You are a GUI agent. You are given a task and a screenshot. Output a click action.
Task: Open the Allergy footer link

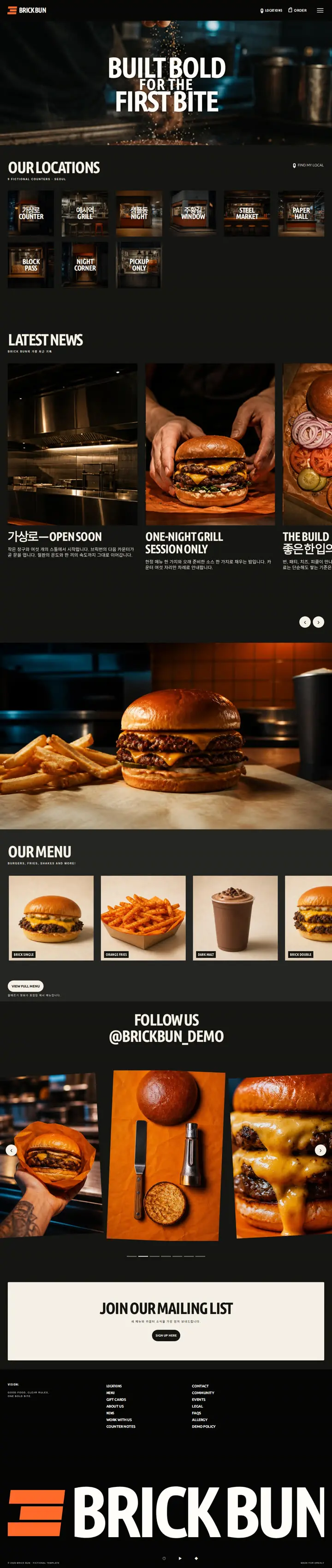(200, 1420)
